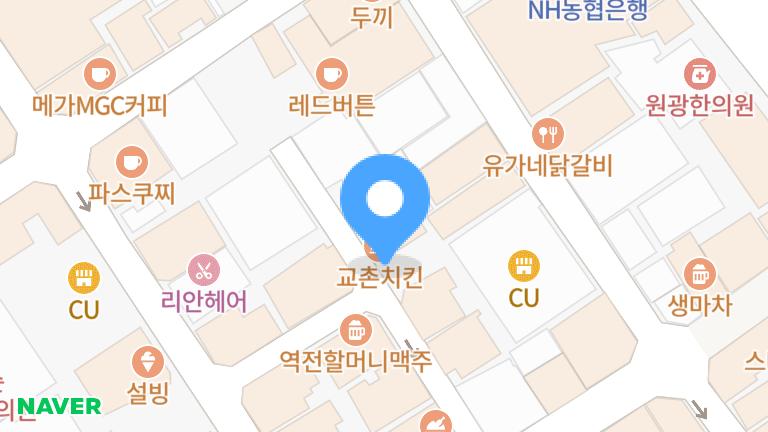Open the 교촌치킨 place label
Screen dimensions: 768x432
381,277
